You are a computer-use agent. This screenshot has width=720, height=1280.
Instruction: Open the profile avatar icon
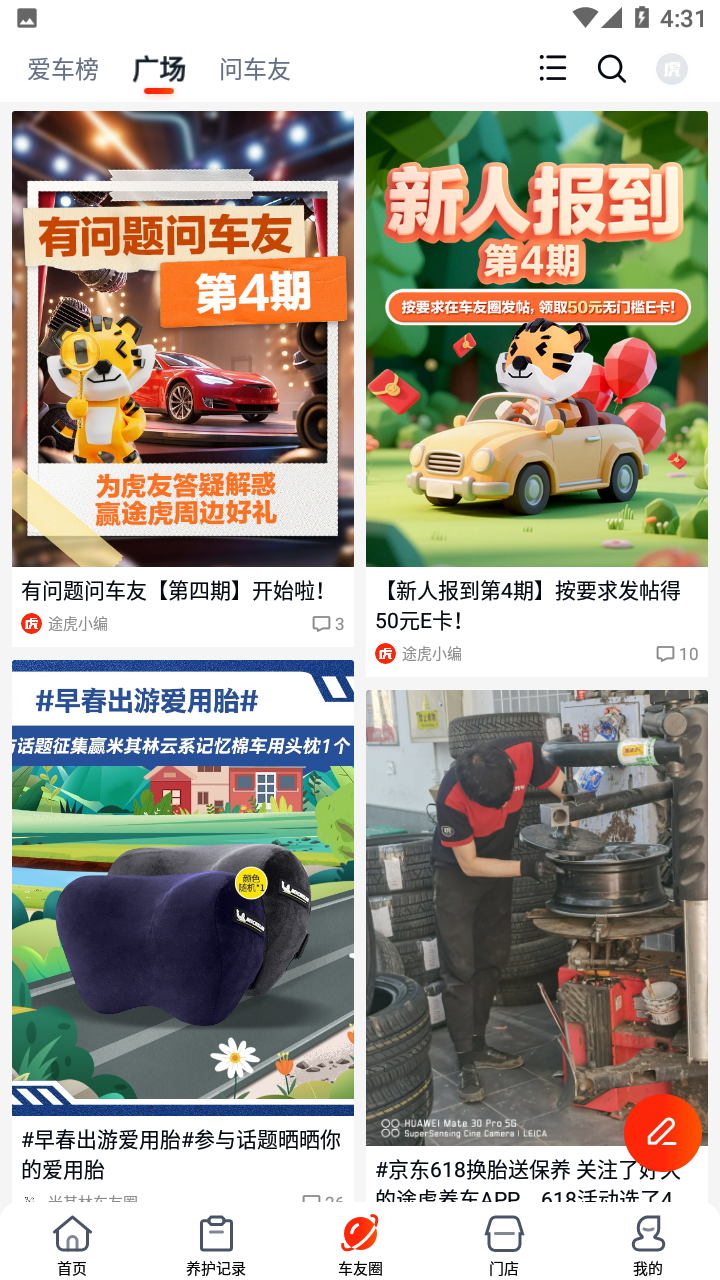[x=671, y=68]
